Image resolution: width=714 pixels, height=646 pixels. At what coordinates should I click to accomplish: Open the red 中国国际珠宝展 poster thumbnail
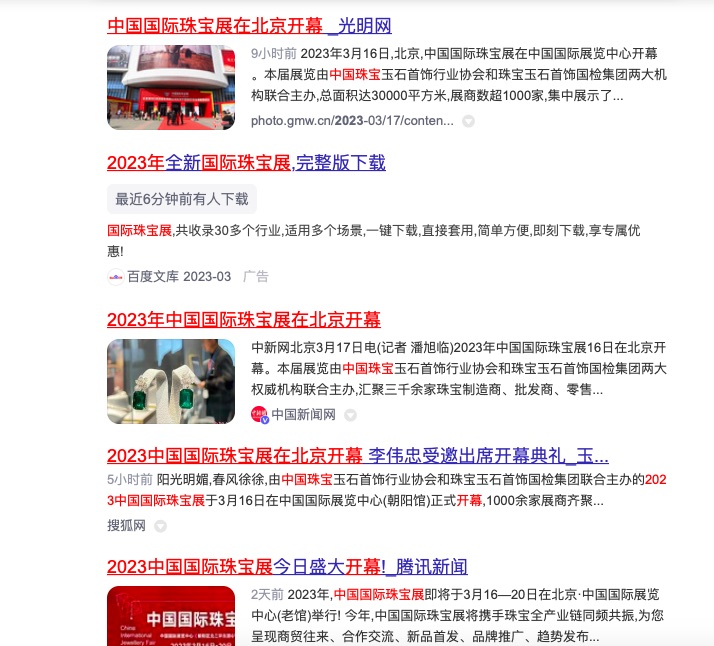point(171,616)
